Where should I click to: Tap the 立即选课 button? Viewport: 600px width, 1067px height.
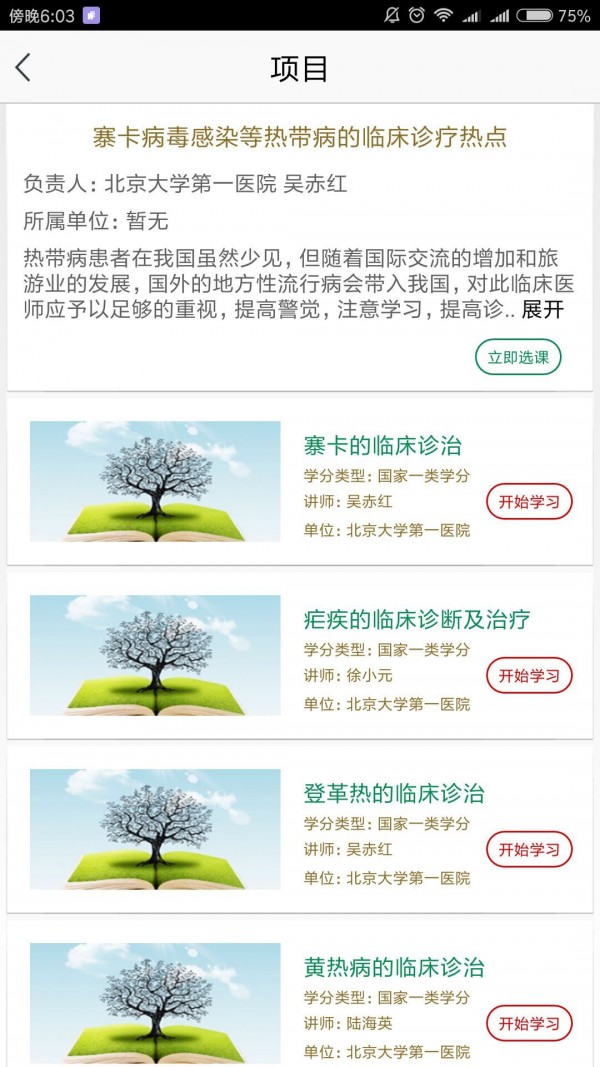point(518,357)
